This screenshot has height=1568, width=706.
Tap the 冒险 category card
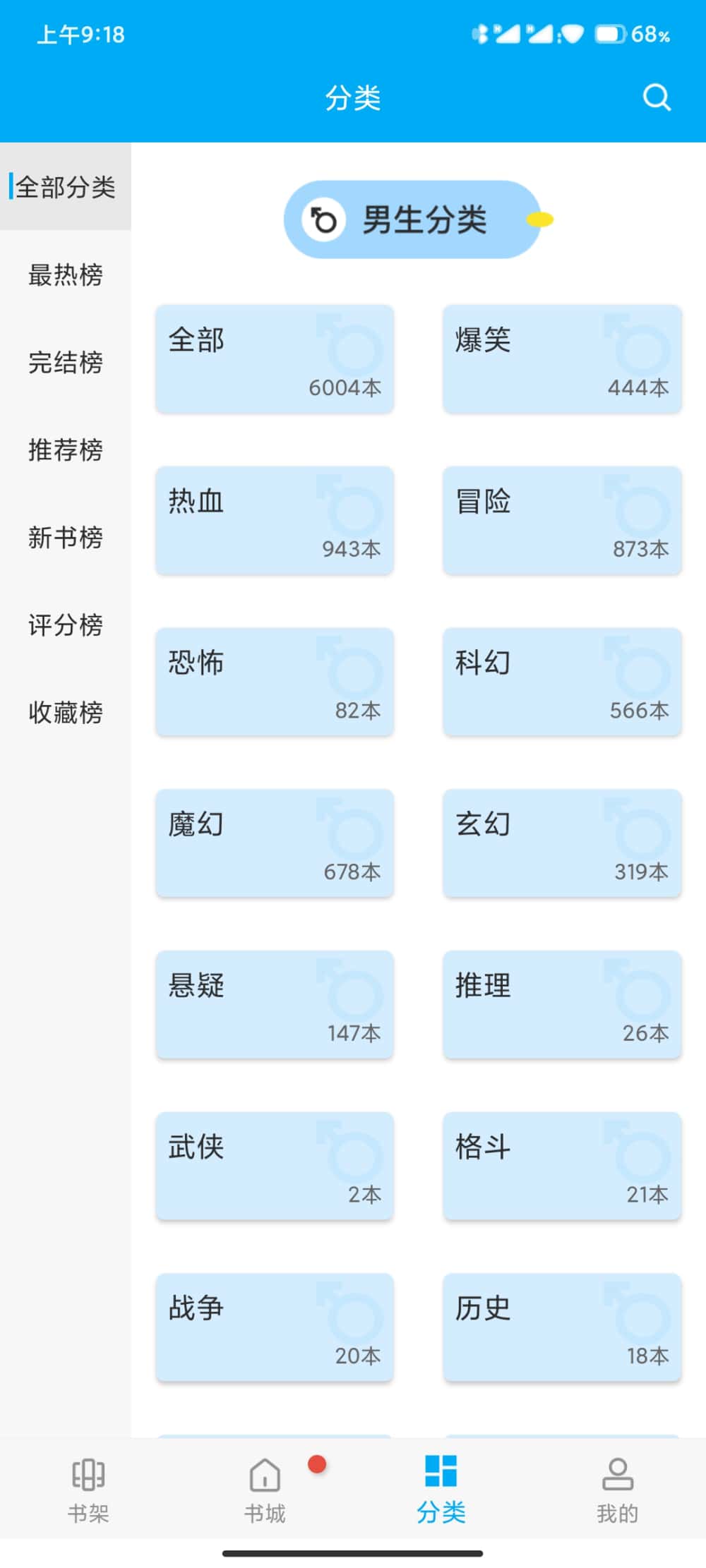tap(562, 520)
